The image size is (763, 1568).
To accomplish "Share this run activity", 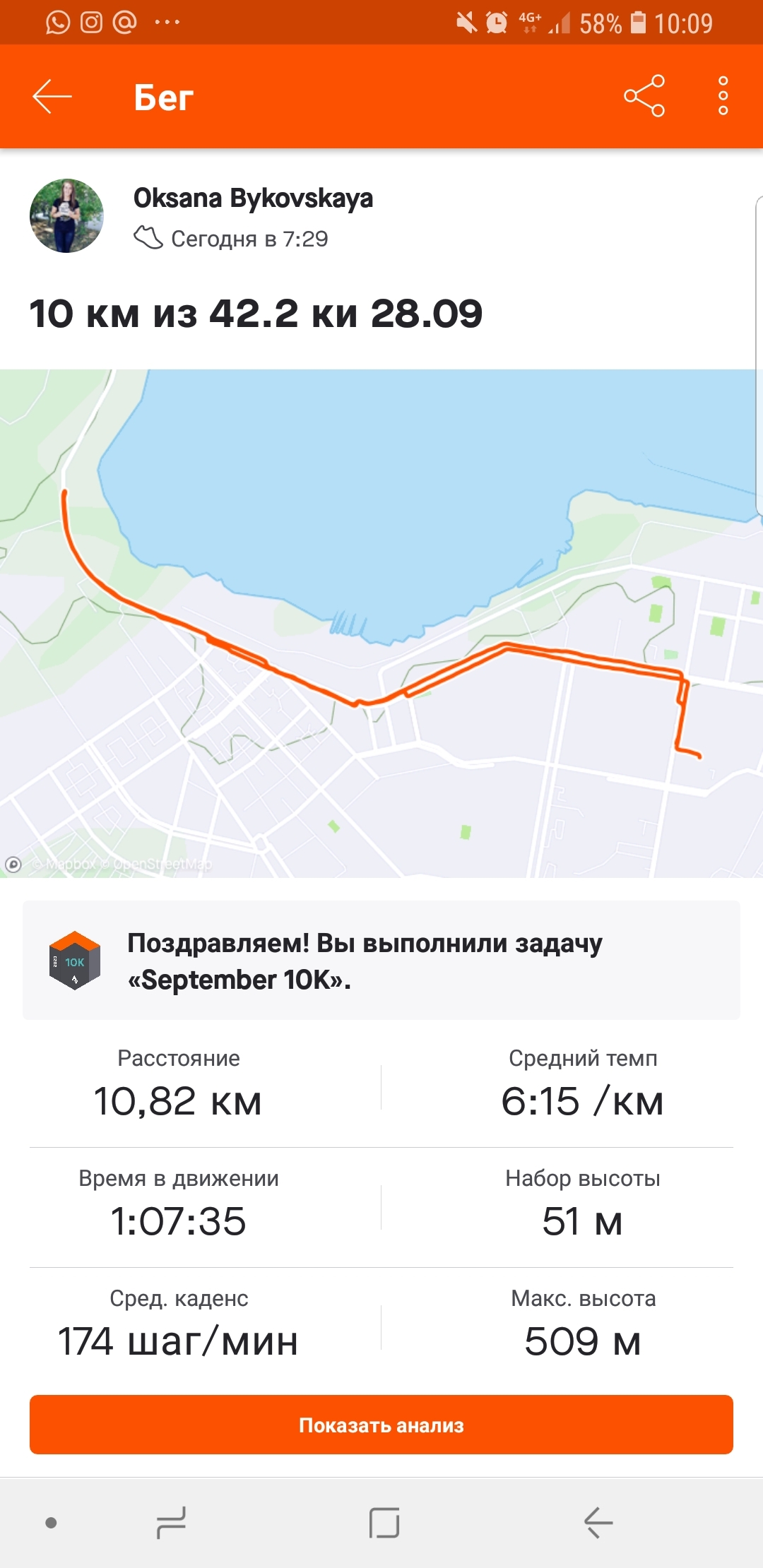I will point(644,96).
